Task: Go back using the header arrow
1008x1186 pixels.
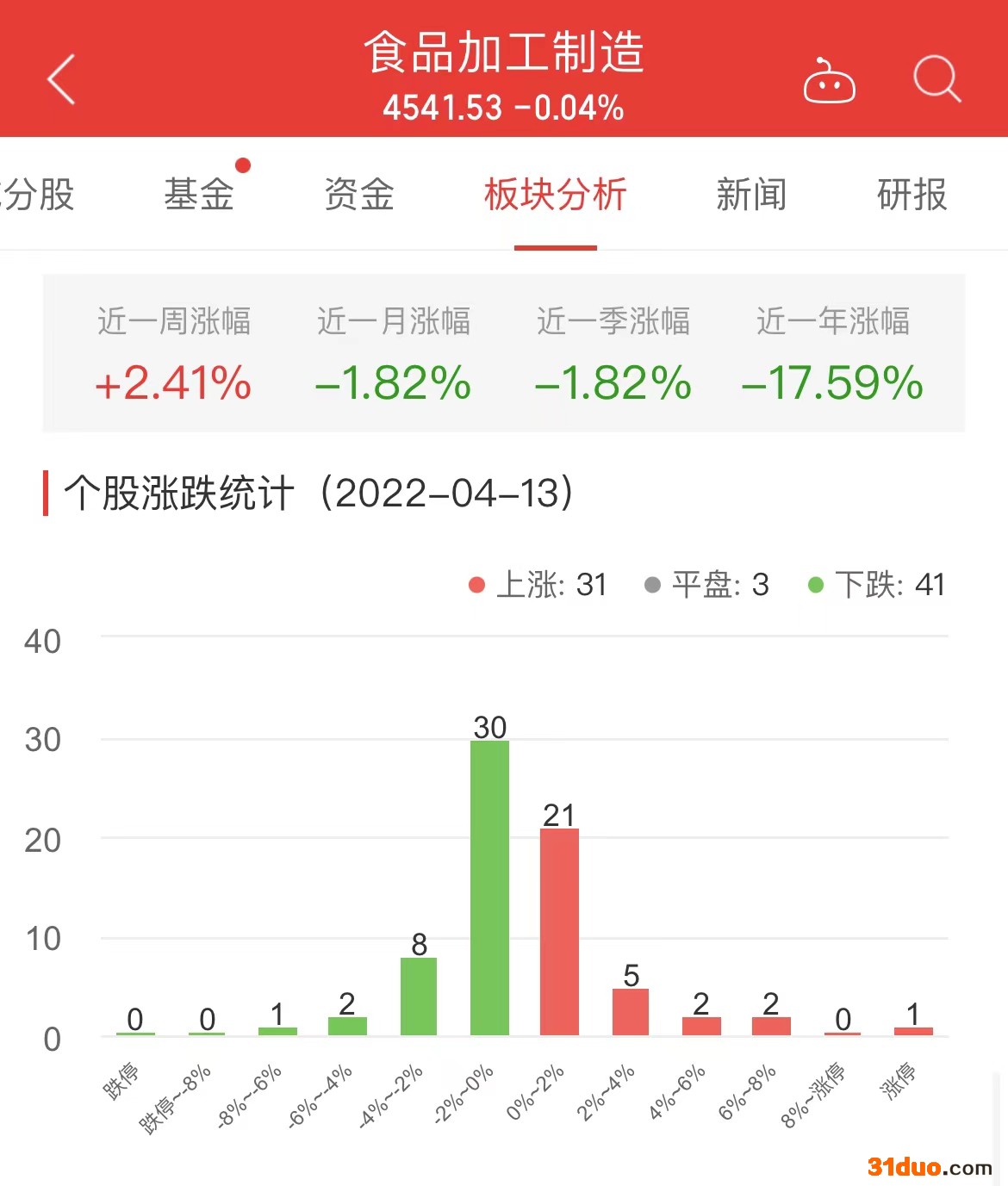Action: pos(62,79)
